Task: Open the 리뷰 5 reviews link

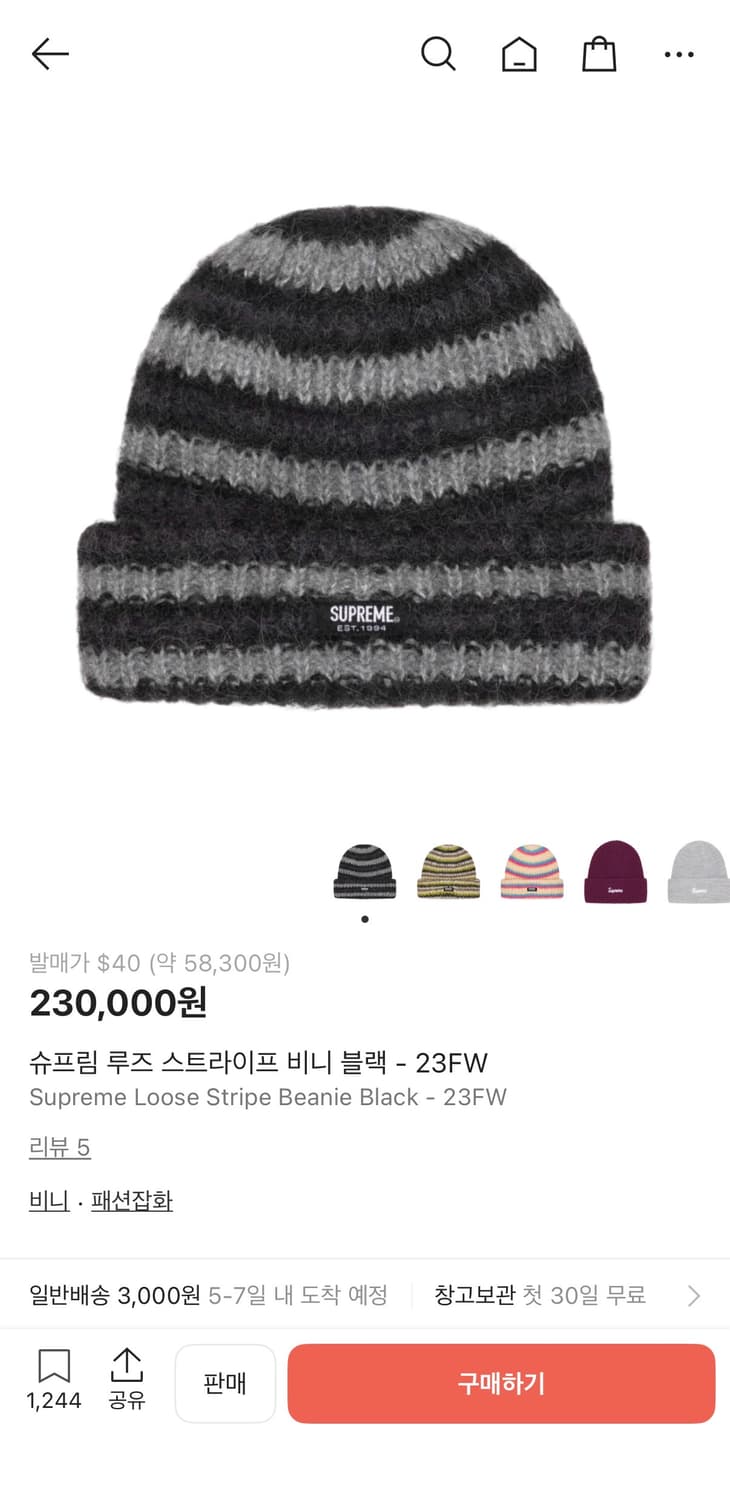Action: tap(60, 1148)
